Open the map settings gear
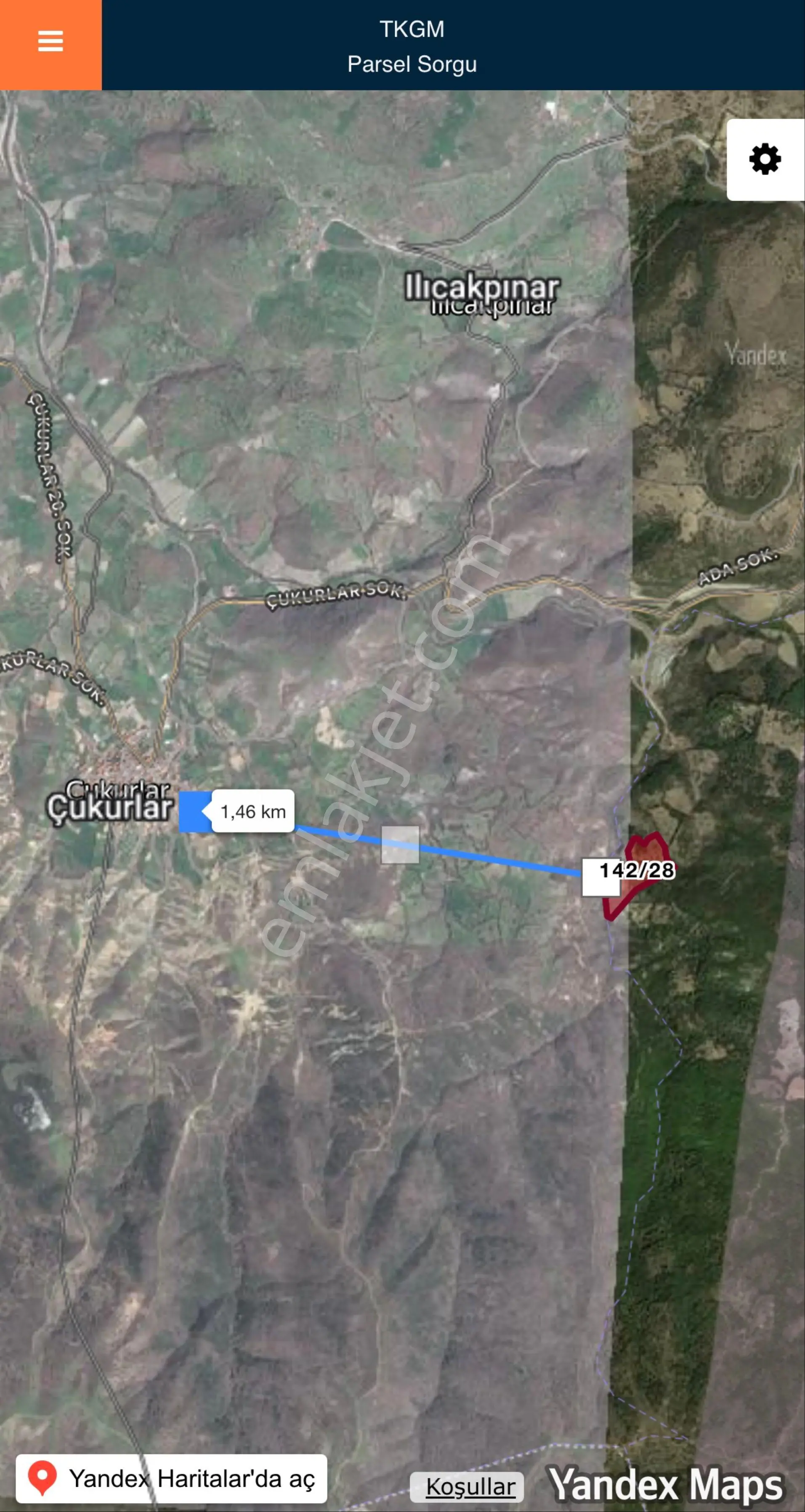 pyautogui.click(x=765, y=160)
